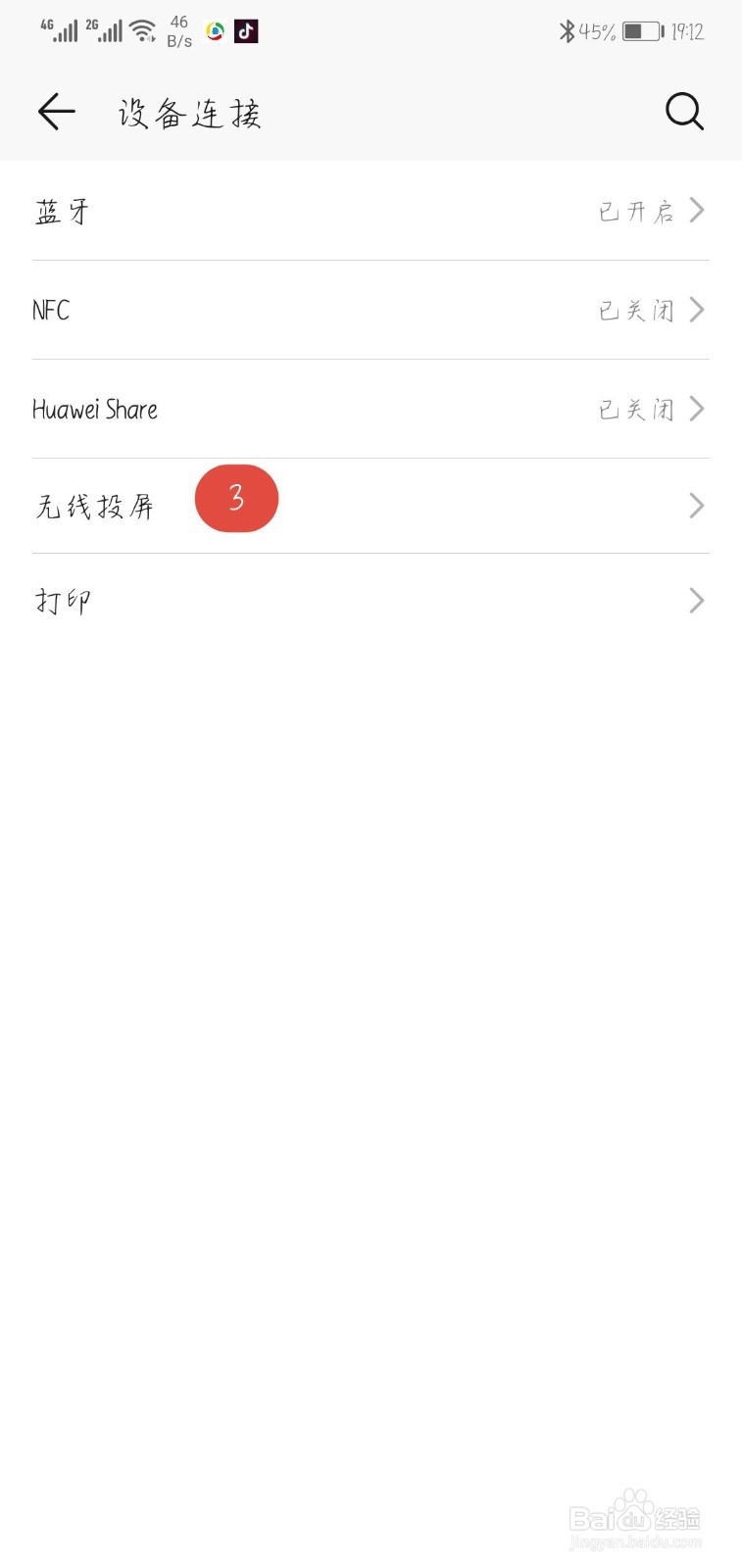The image size is (742, 1568).
Task: Expand the 无线投屏 settings chevron
Action: [x=697, y=506]
